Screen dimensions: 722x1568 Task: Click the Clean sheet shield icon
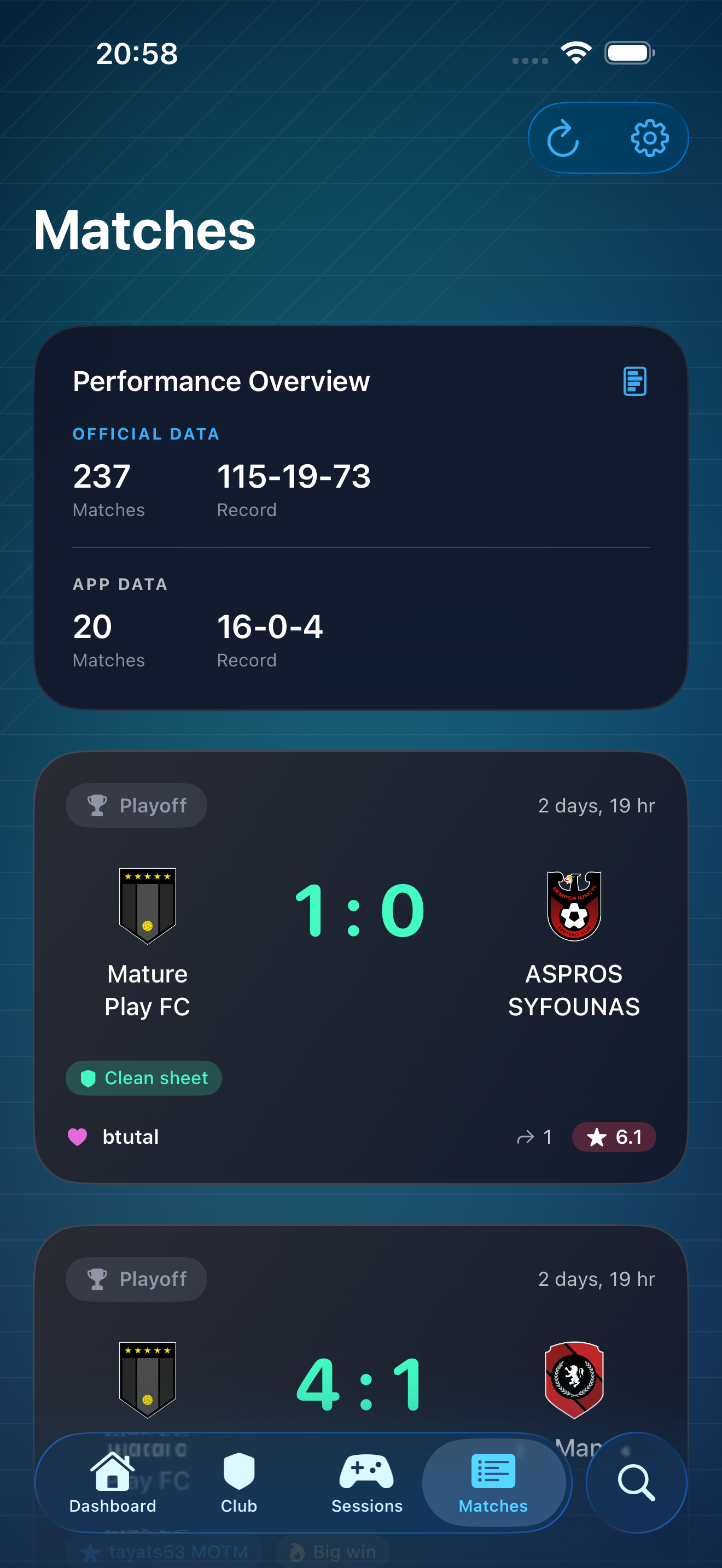coord(87,1078)
